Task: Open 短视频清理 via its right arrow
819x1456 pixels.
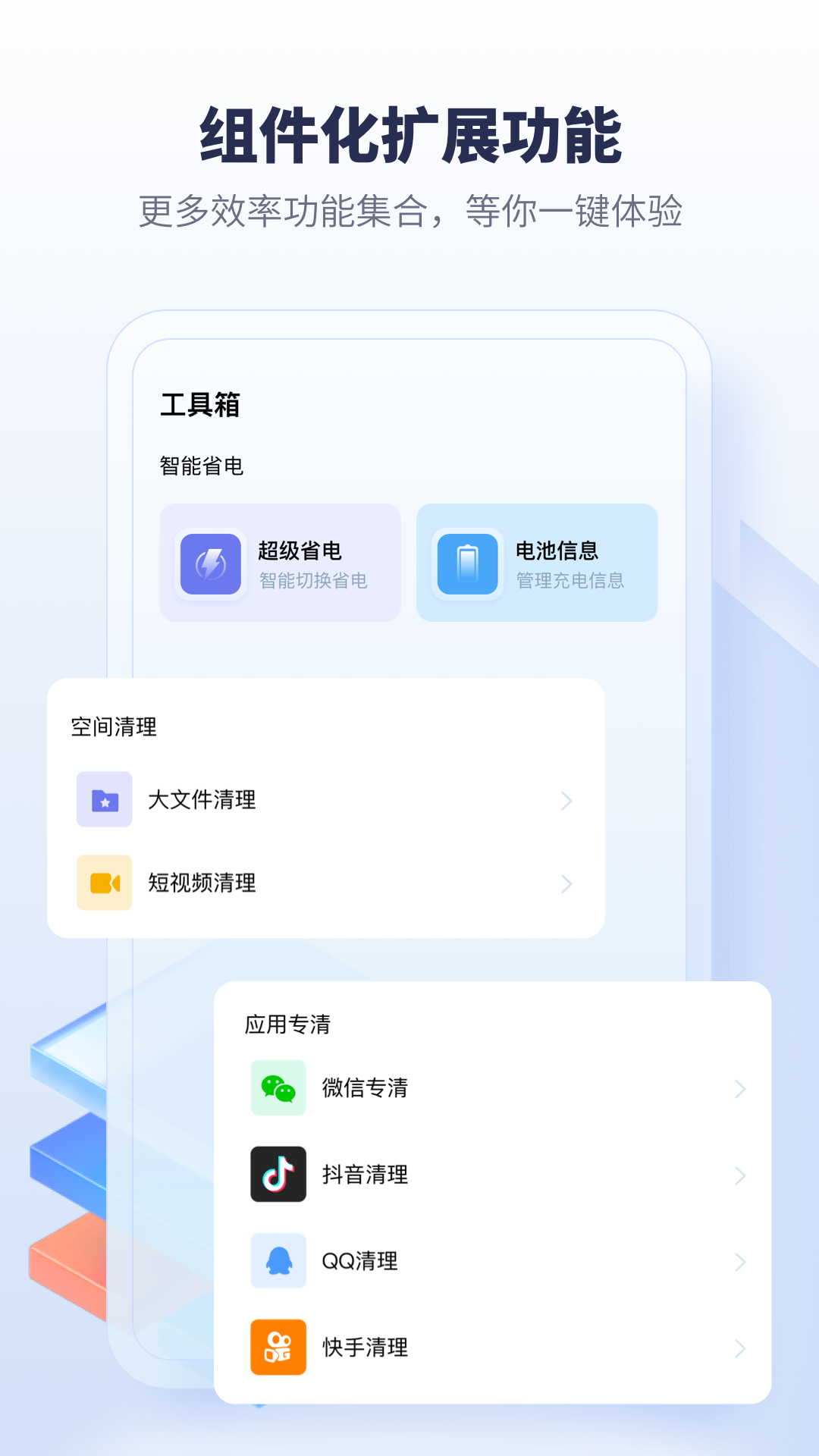Action: (566, 884)
